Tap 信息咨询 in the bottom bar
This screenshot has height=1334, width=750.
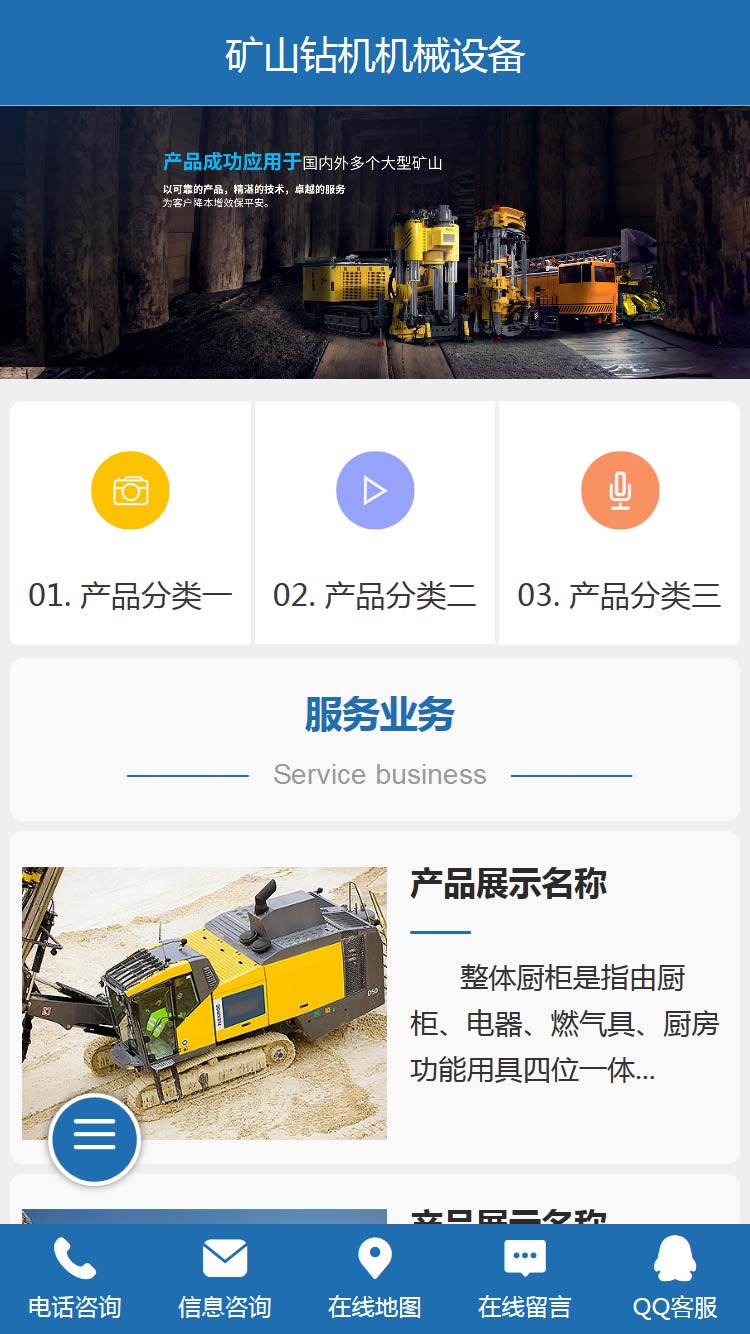click(x=225, y=1279)
